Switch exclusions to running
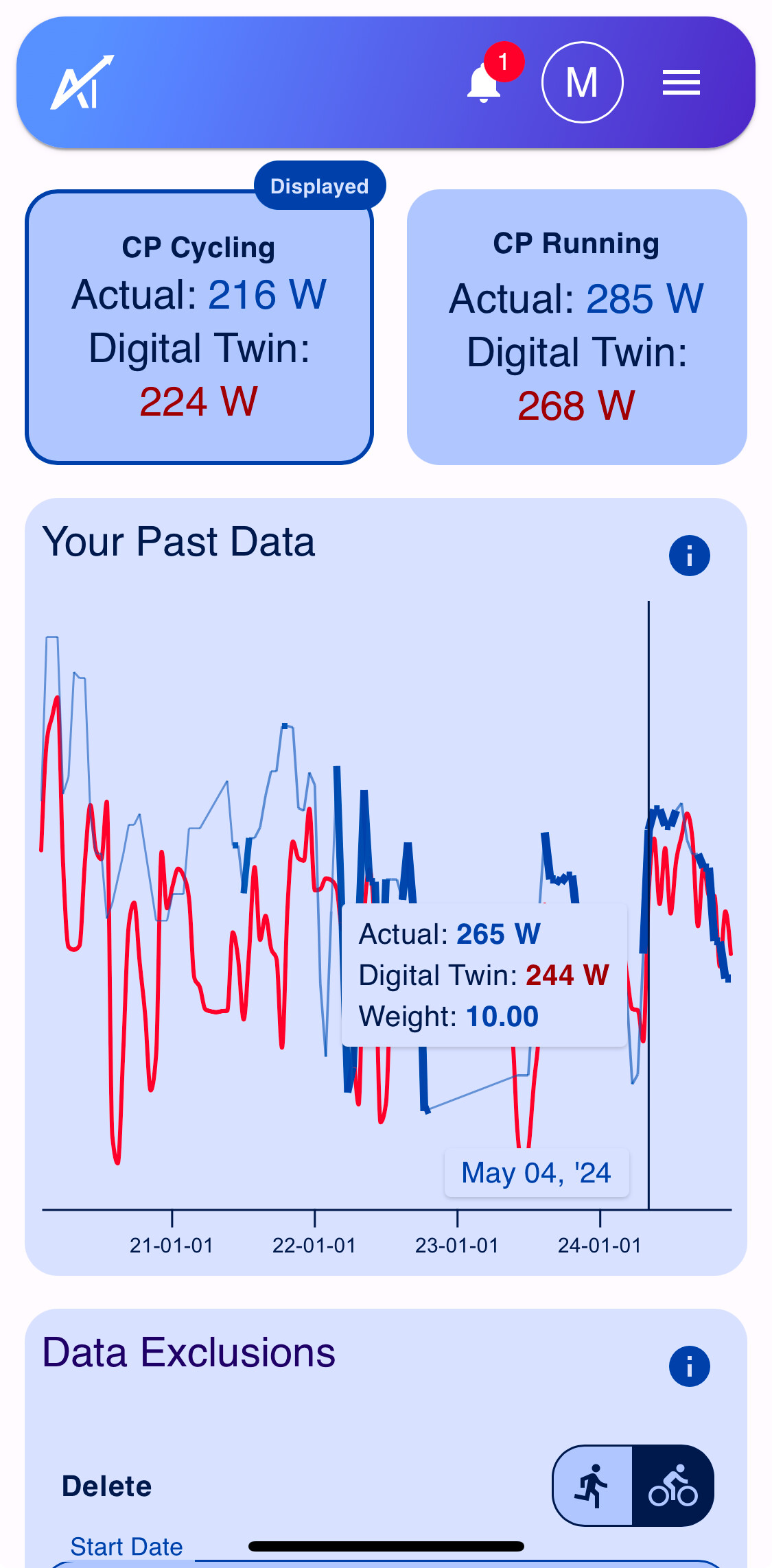 coord(593,1486)
